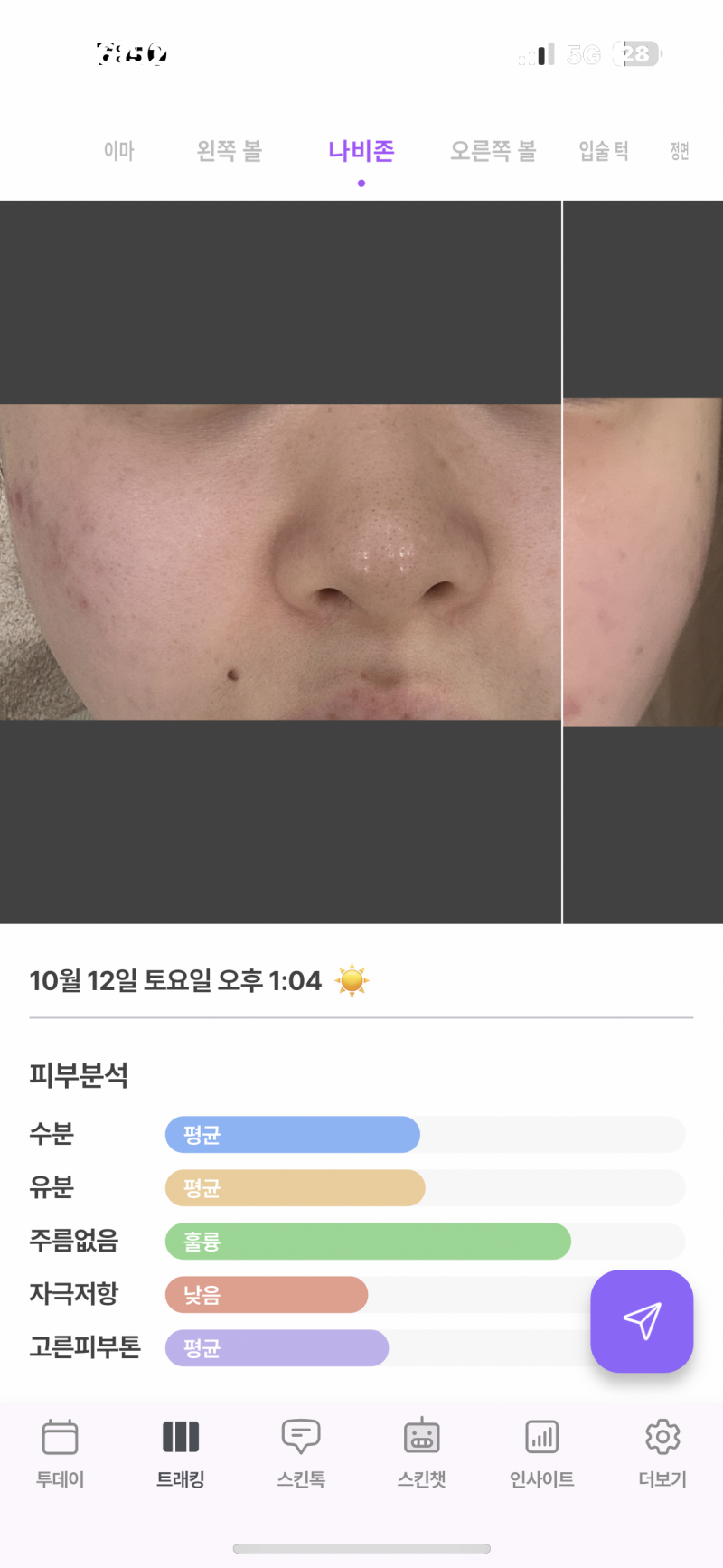Viewport: 723px width, 1568px height.
Task: Switch to the 이마 tab
Action: (118, 151)
